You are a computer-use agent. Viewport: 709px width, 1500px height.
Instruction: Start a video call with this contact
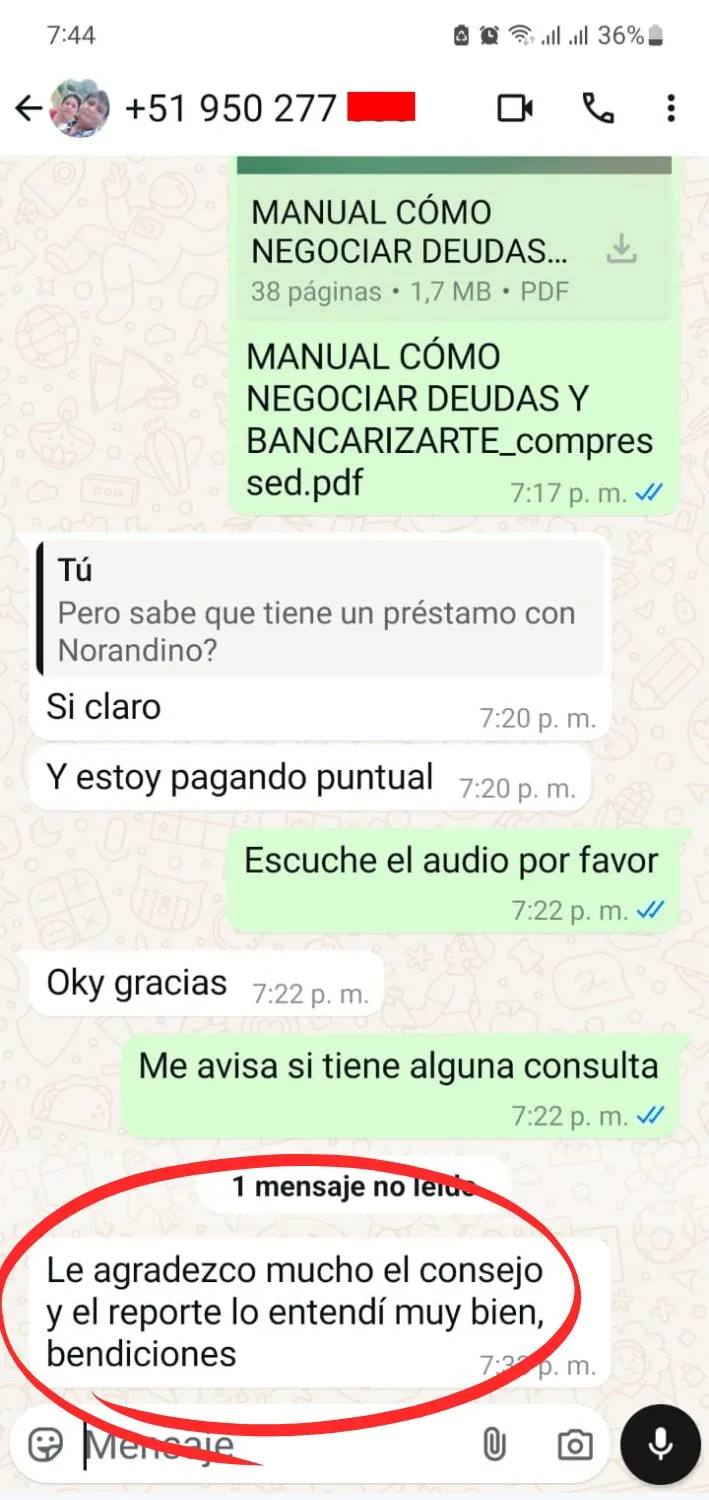click(x=515, y=108)
